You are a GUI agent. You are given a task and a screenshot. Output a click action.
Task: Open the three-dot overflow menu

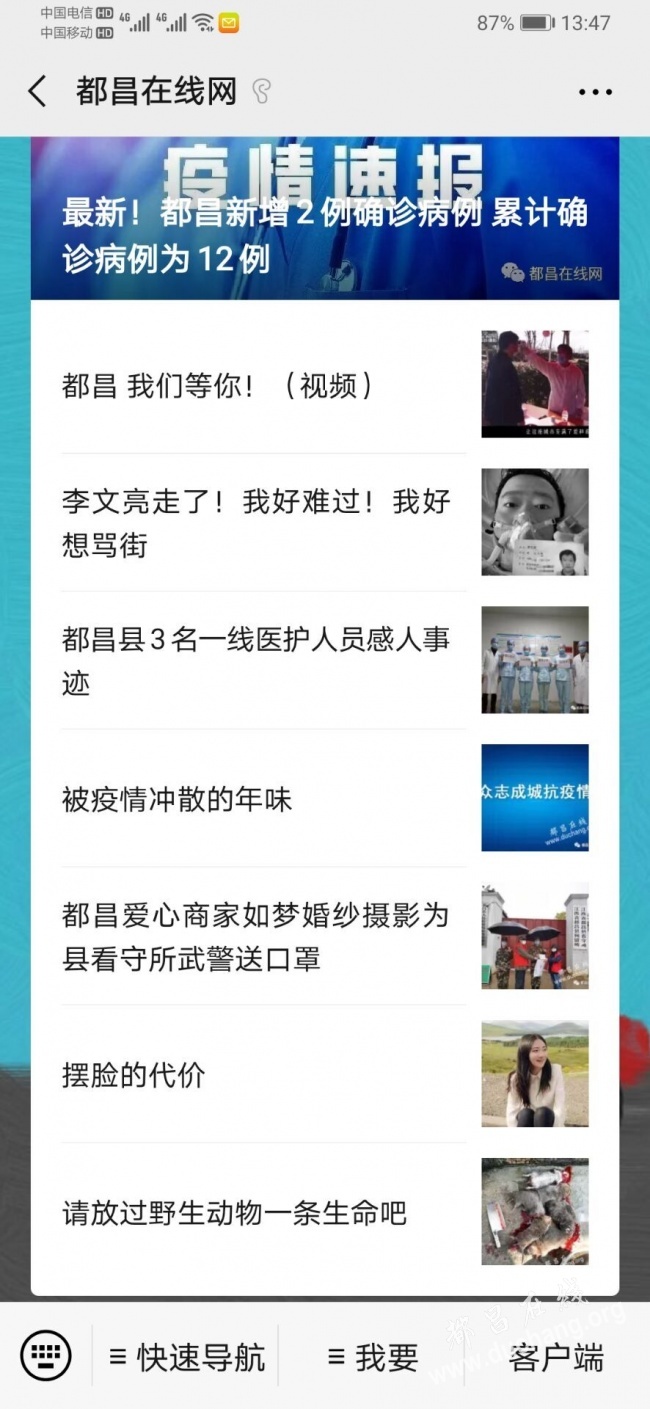coord(595,92)
